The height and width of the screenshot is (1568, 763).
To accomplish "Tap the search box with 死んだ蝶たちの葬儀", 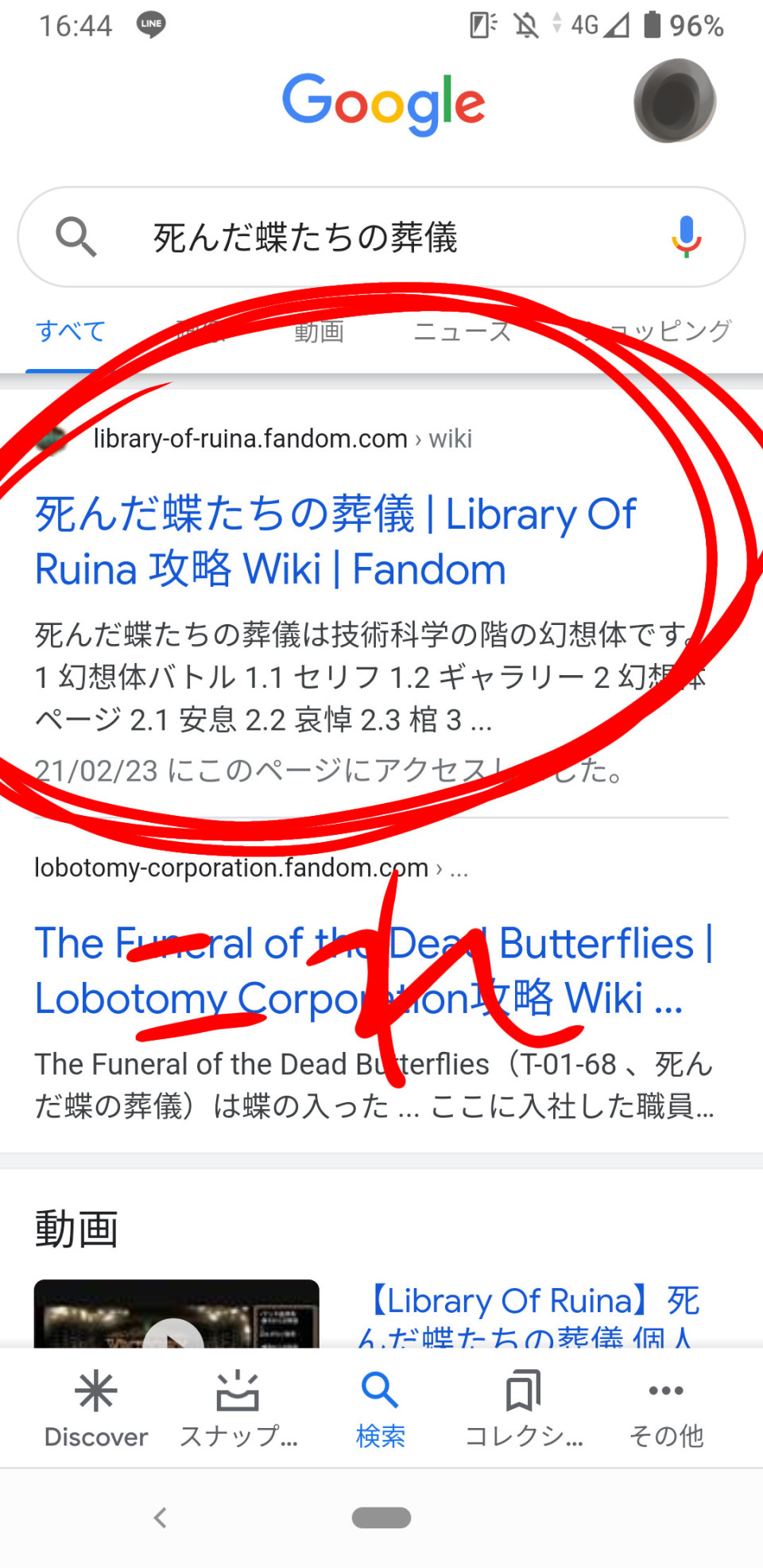I will pos(358,237).
